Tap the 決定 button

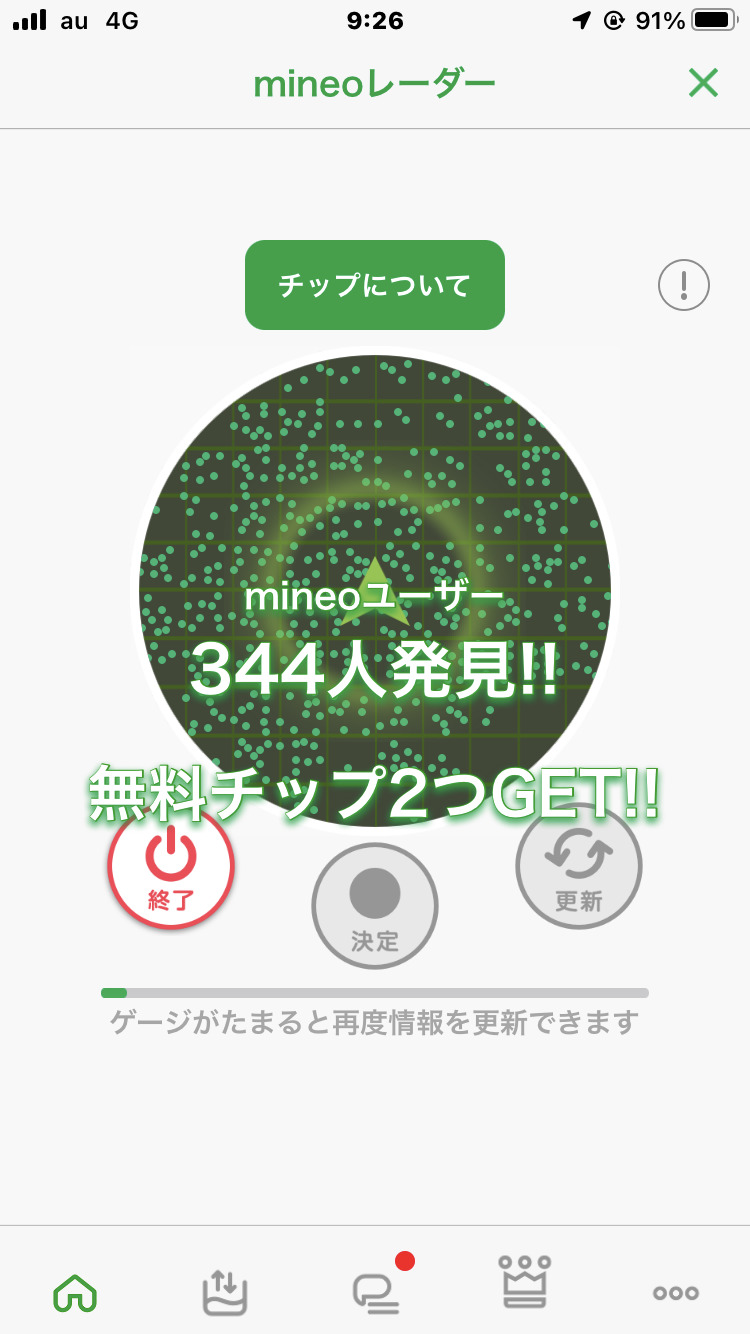coord(375,906)
